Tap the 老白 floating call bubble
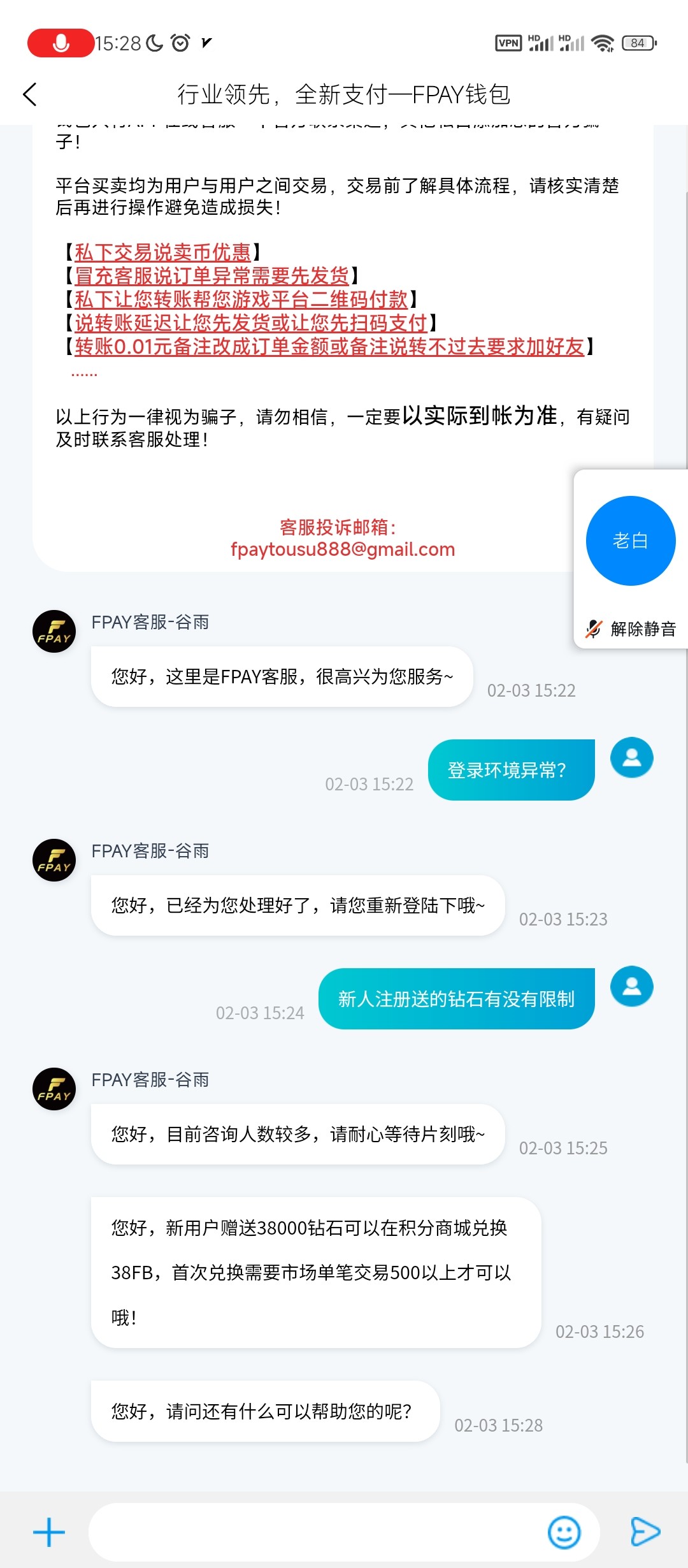Image resolution: width=688 pixels, height=1568 pixels. [630, 541]
